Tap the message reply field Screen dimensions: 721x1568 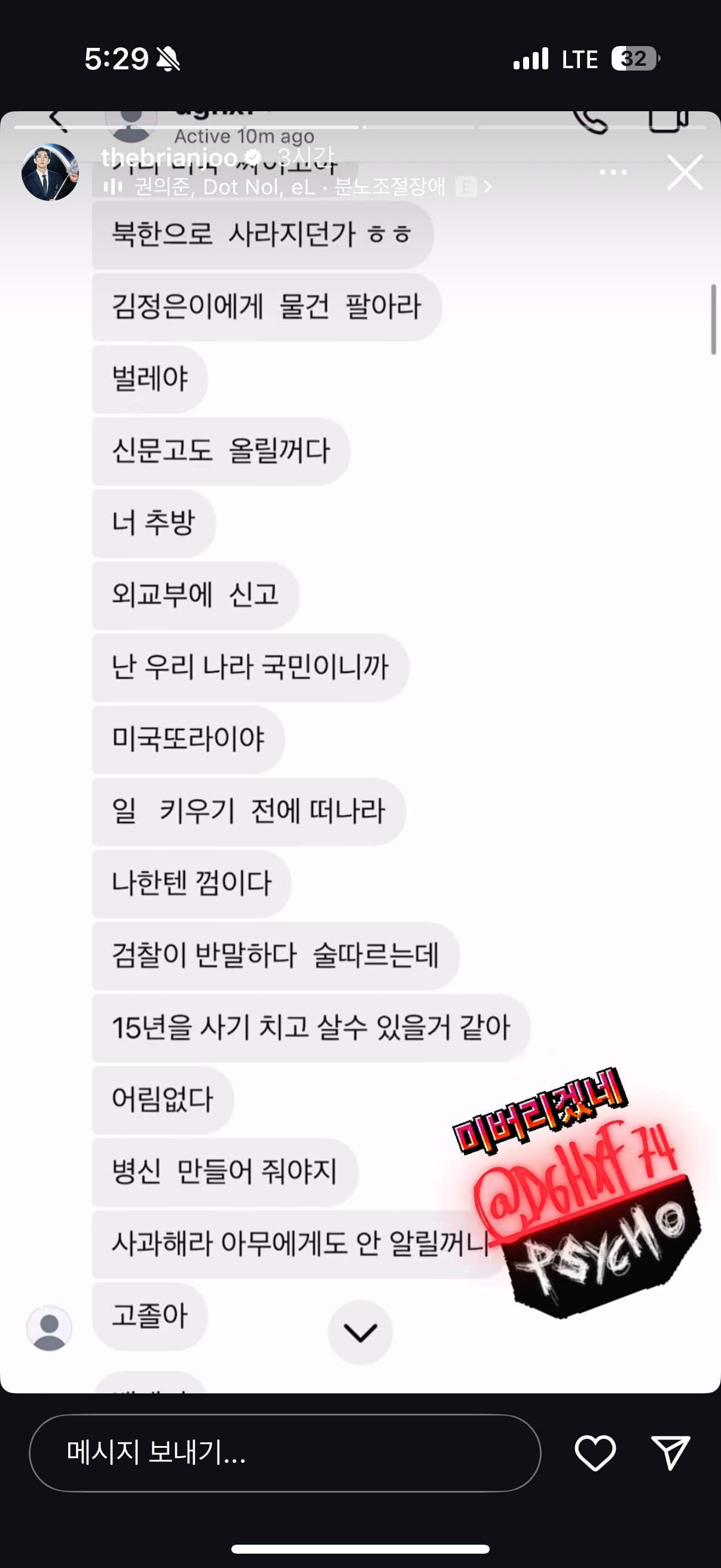(285, 1453)
